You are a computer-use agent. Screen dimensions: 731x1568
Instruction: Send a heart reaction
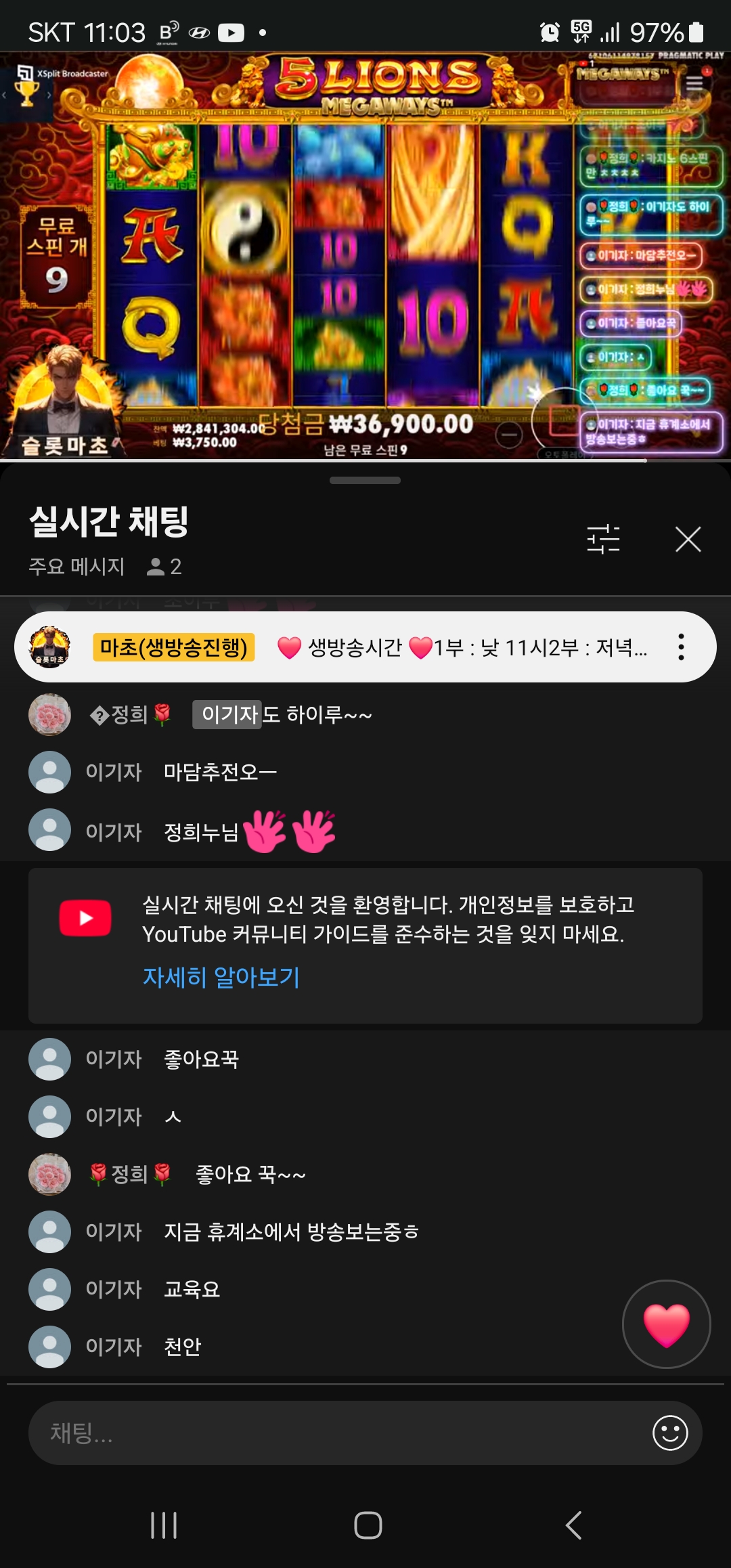point(666,1324)
